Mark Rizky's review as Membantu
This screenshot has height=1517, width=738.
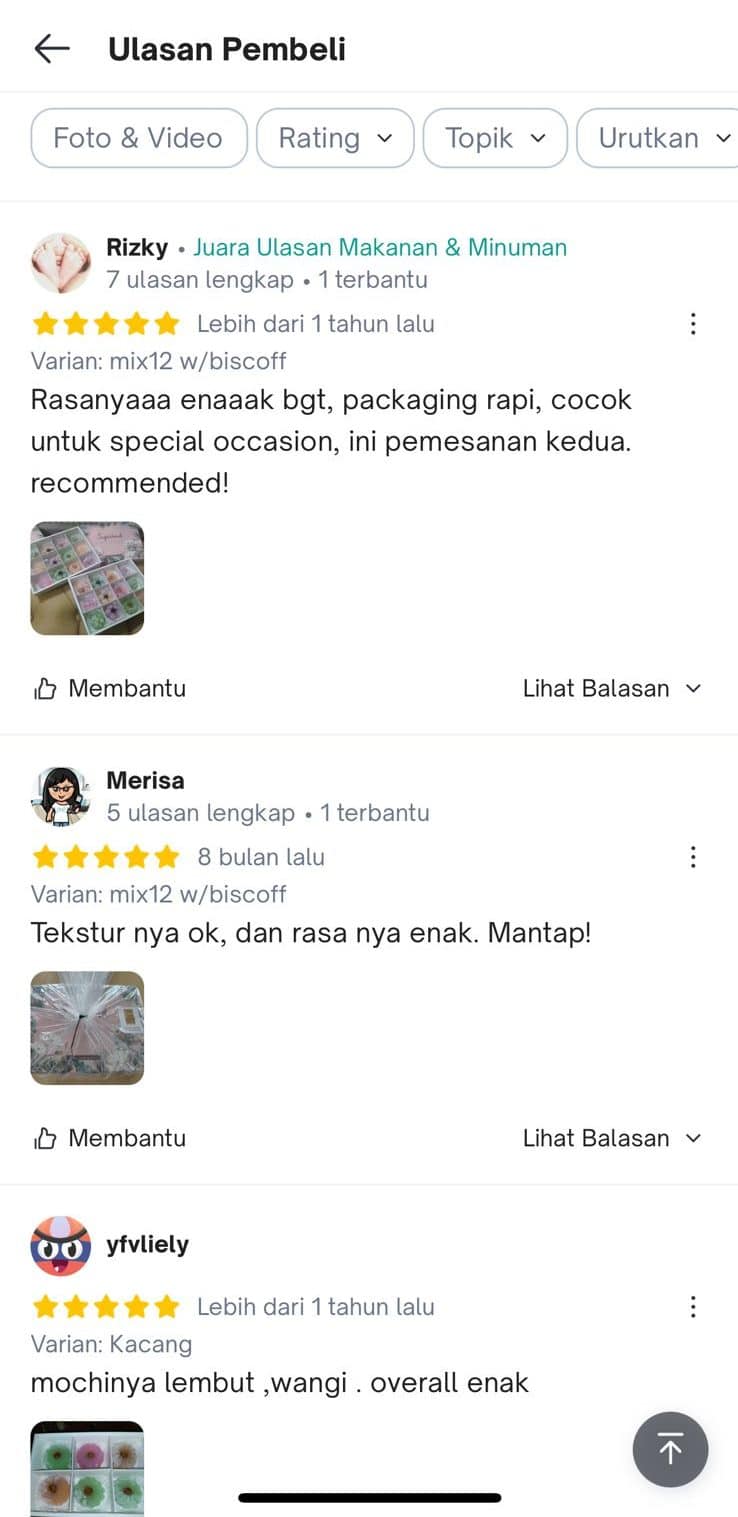coord(110,688)
